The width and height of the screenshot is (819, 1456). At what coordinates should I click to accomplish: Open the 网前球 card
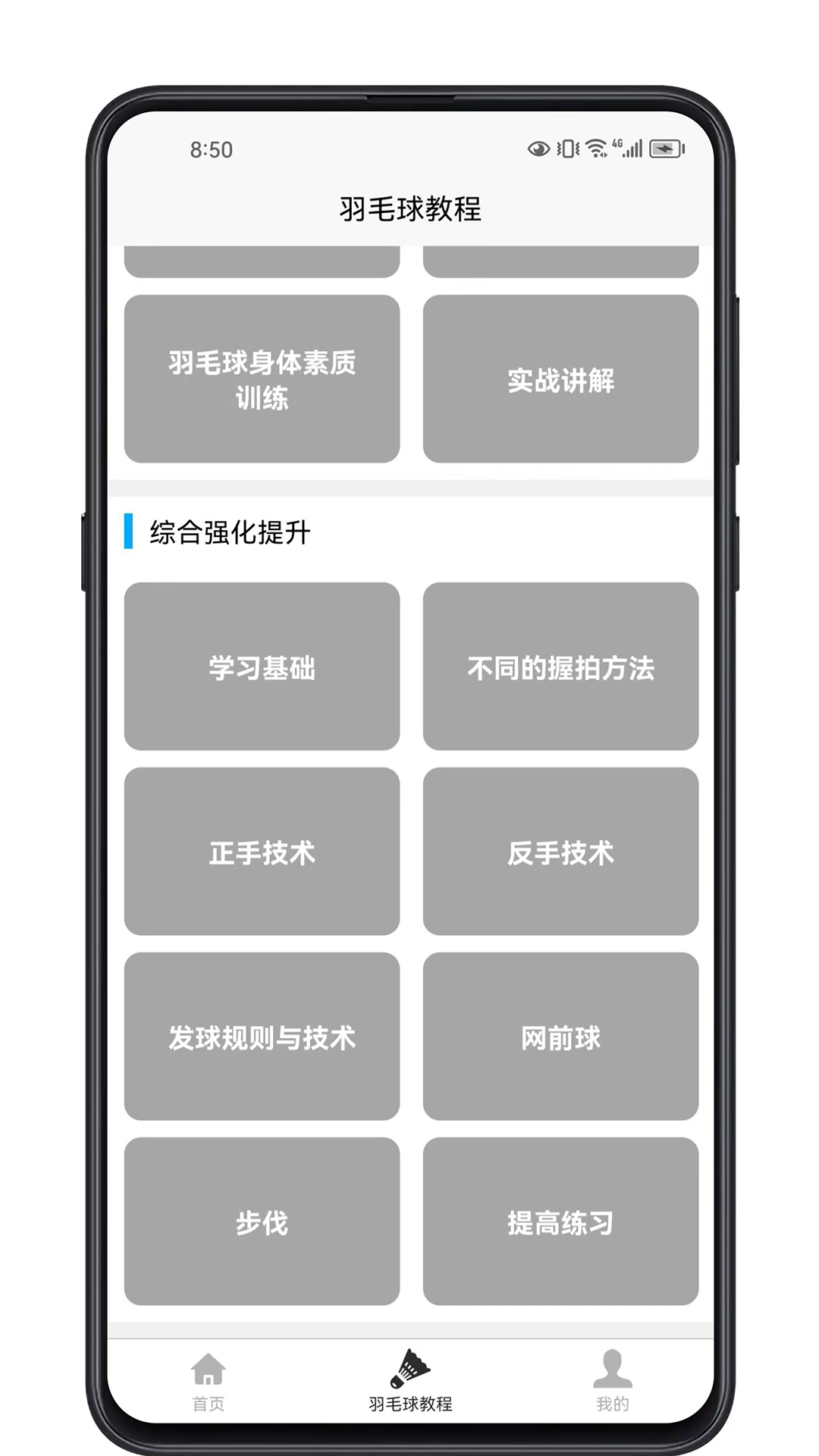pyautogui.click(x=560, y=1037)
